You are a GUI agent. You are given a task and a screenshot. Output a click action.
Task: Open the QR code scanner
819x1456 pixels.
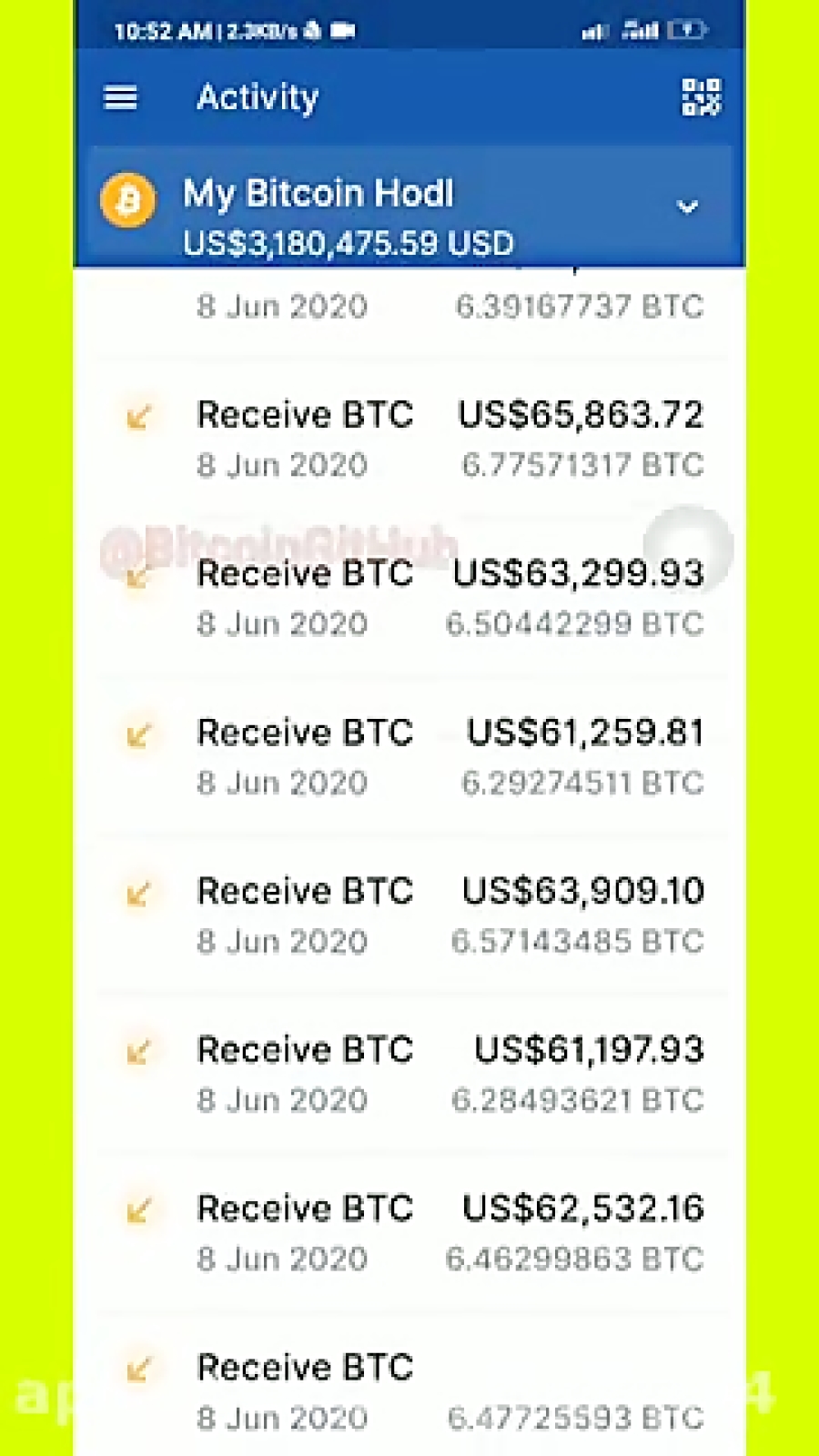click(700, 95)
